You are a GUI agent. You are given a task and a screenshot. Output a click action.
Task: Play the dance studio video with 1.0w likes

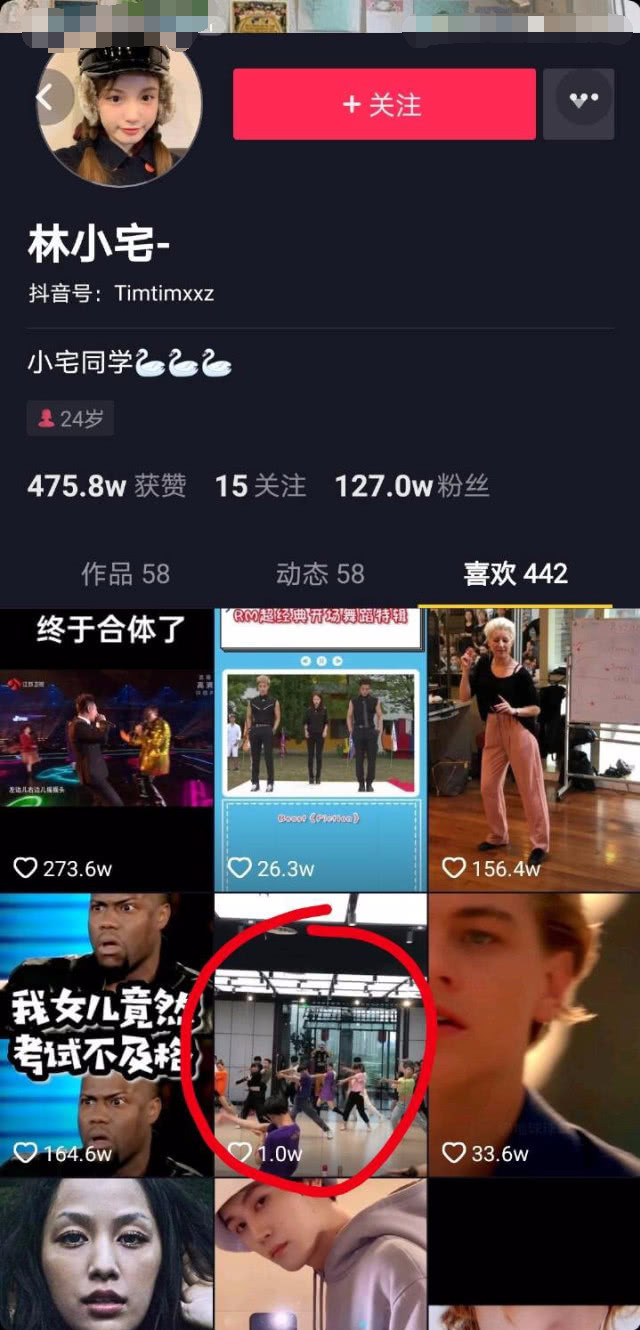pos(320,1034)
